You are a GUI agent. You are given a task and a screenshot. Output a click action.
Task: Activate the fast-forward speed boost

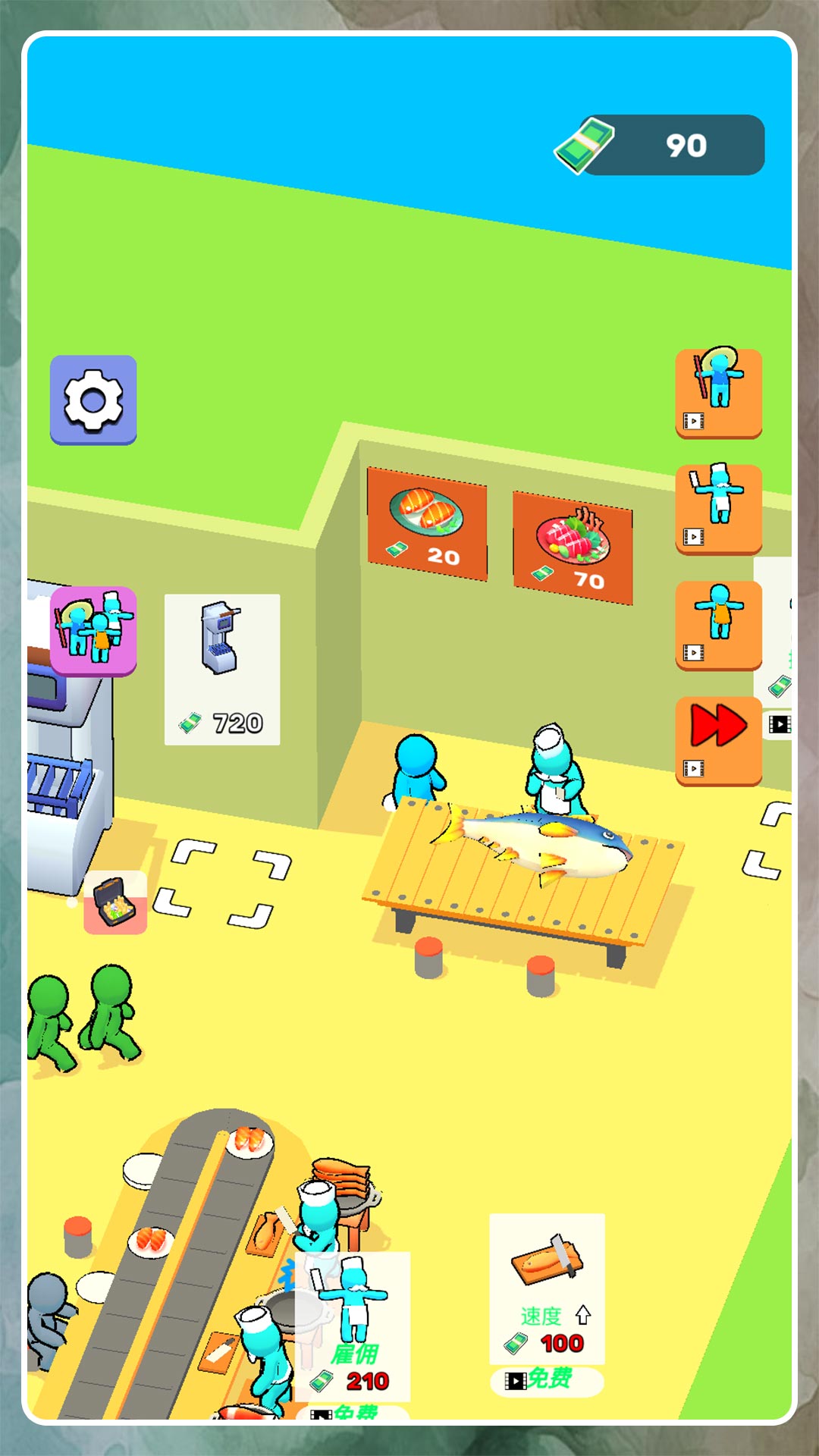718,740
